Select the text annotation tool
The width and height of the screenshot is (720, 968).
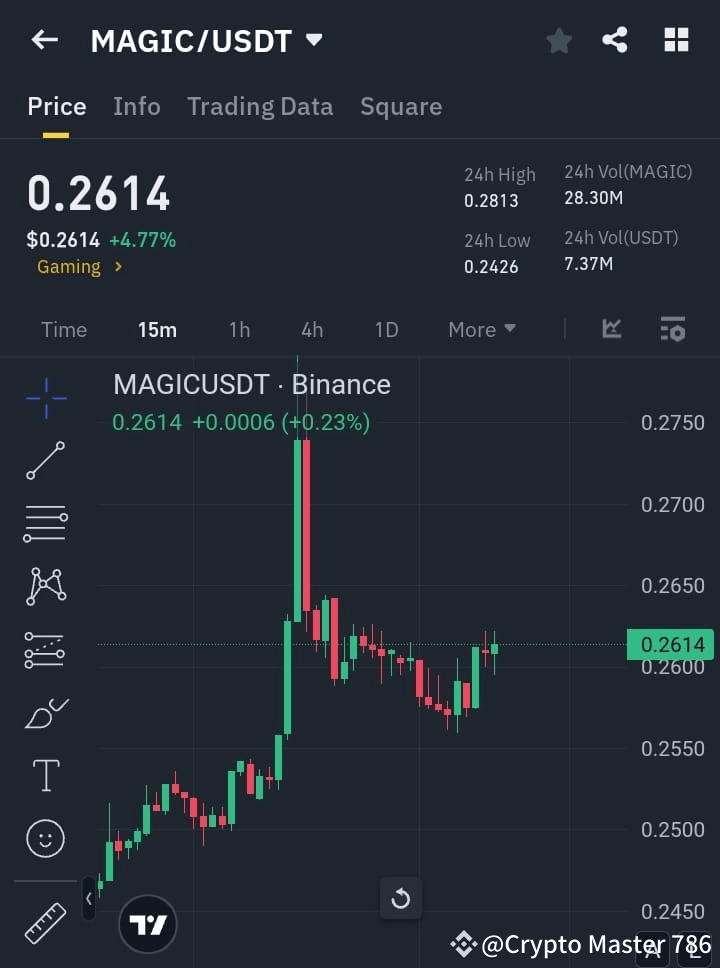click(45, 775)
